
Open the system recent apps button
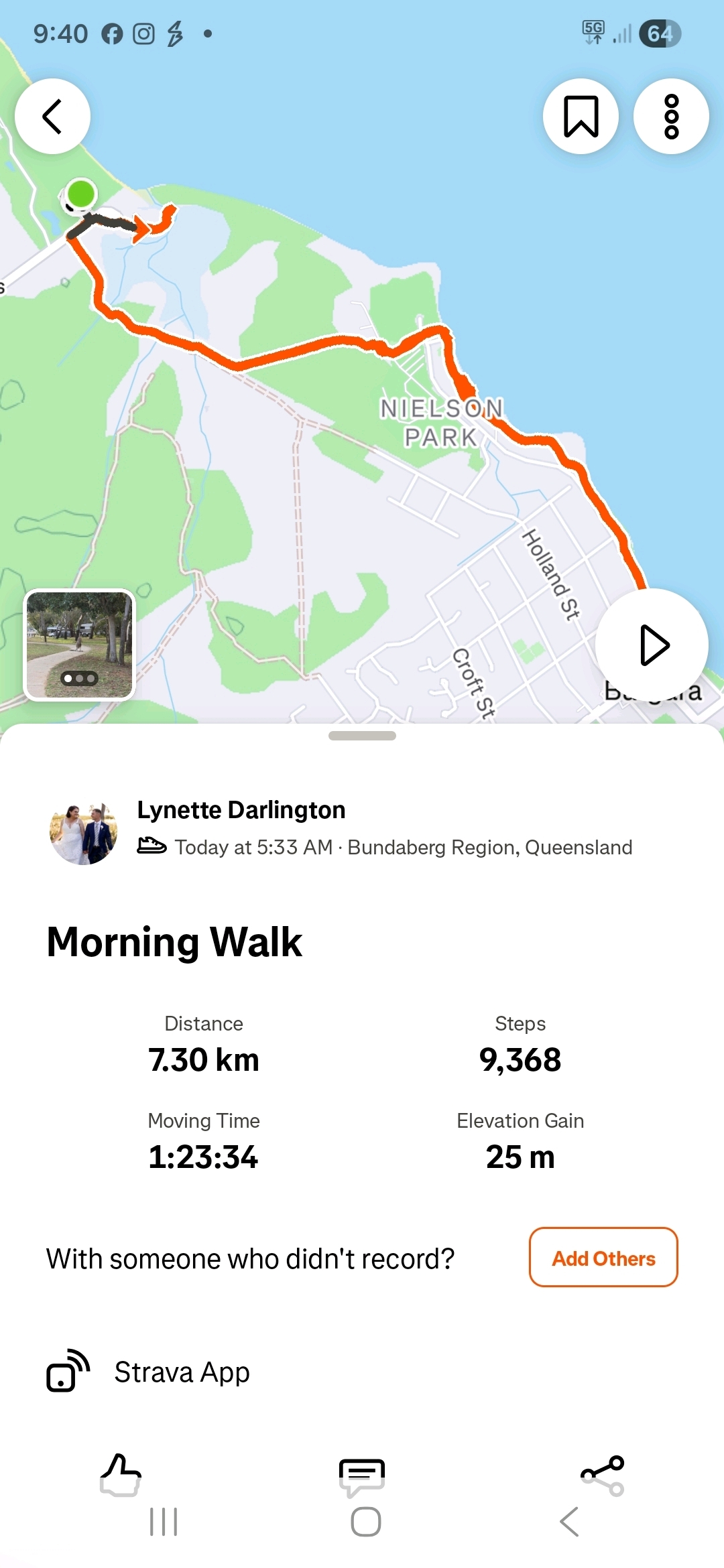tap(164, 1522)
